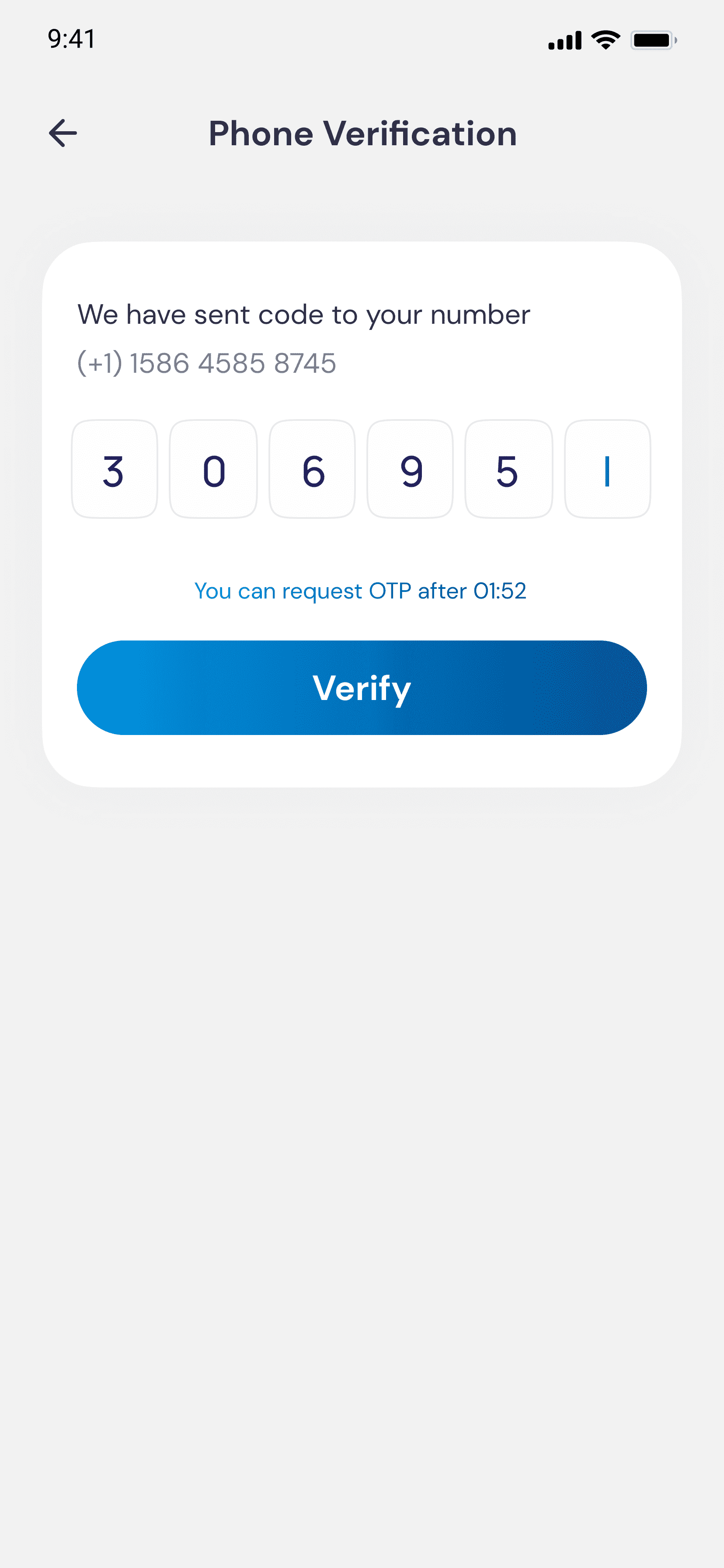724x1568 pixels.
Task: Select the fifth code box showing 5
Action: point(508,469)
